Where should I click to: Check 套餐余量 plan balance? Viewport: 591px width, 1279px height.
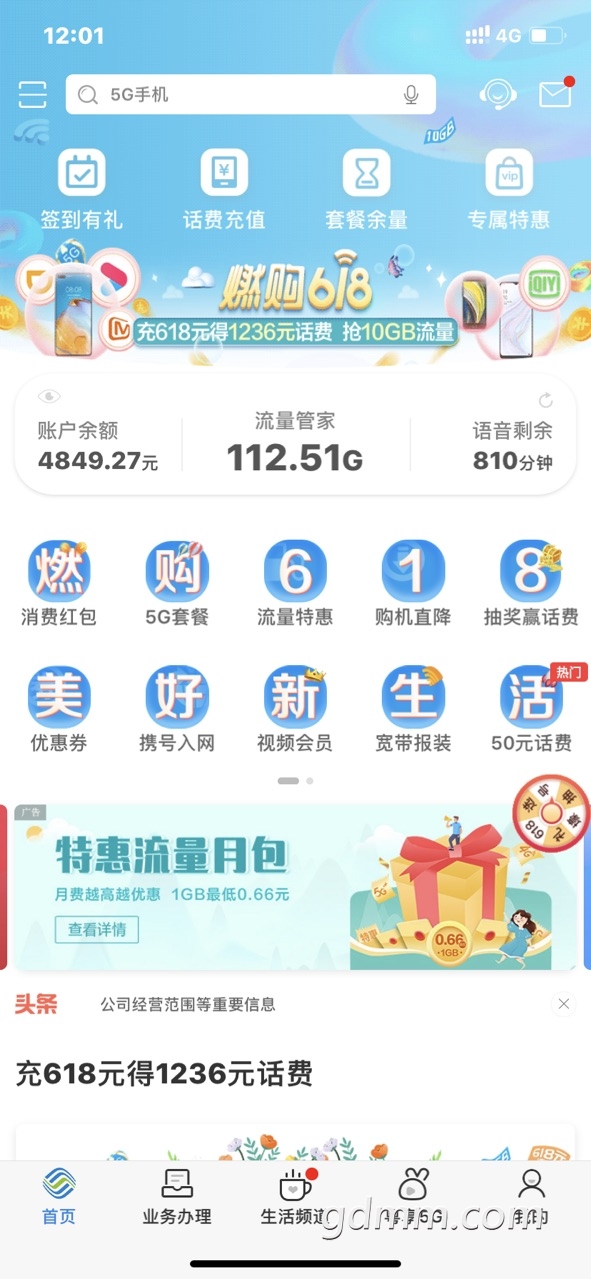pos(367,190)
